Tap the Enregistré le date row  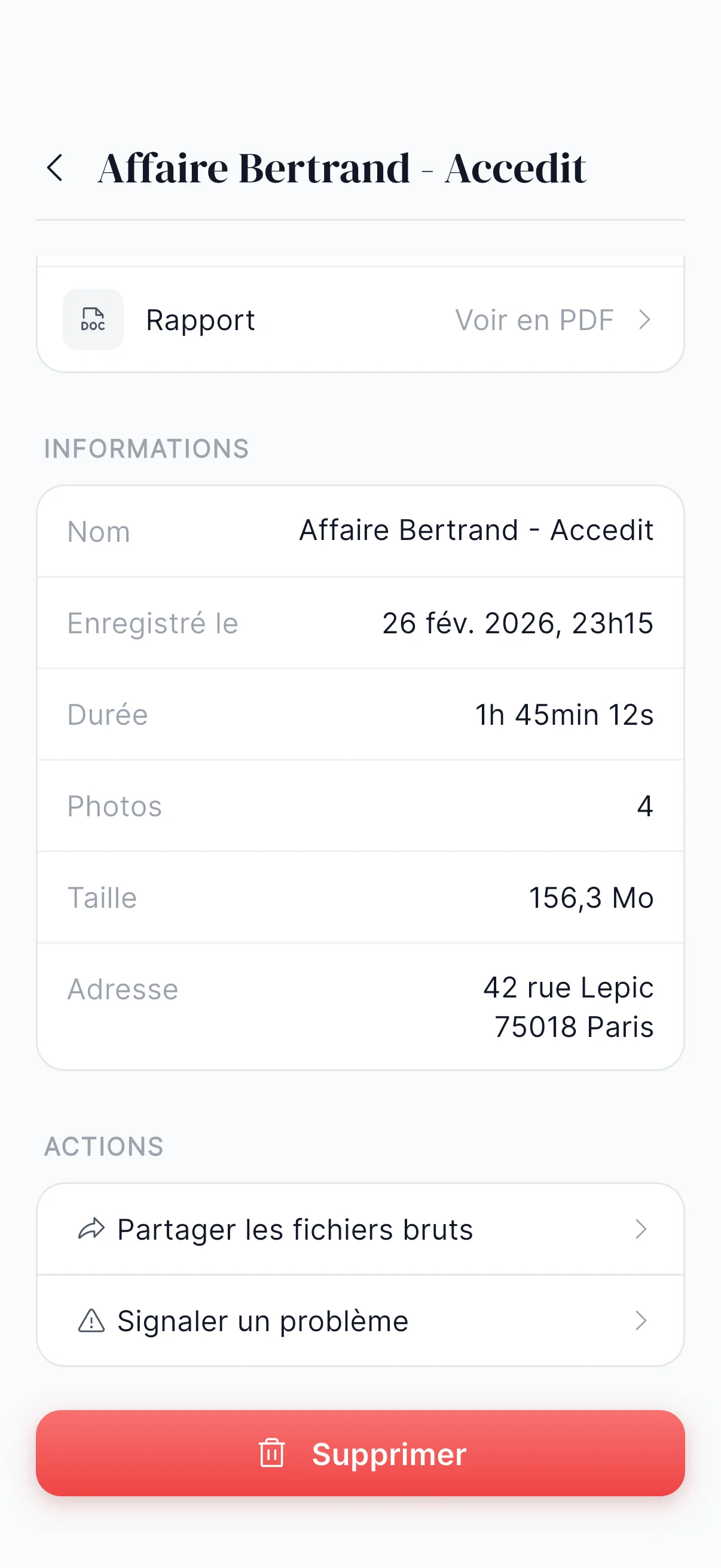(361, 623)
